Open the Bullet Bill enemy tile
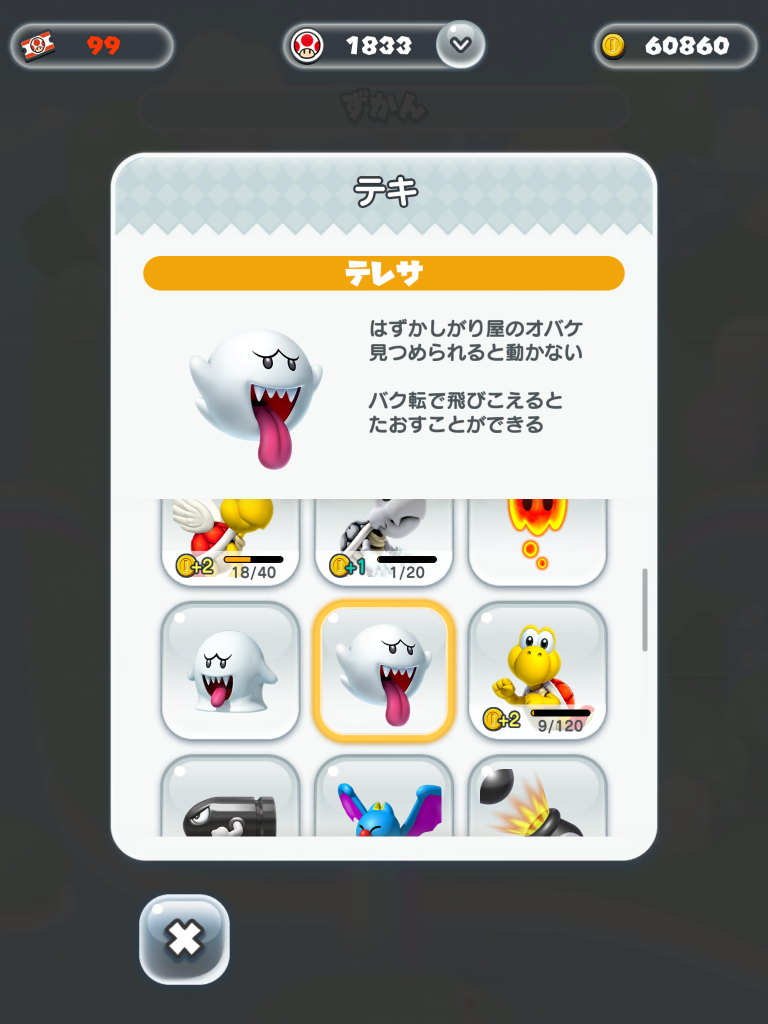Image resolution: width=768 pixels, height=1024 pixels. click(230, 800)
